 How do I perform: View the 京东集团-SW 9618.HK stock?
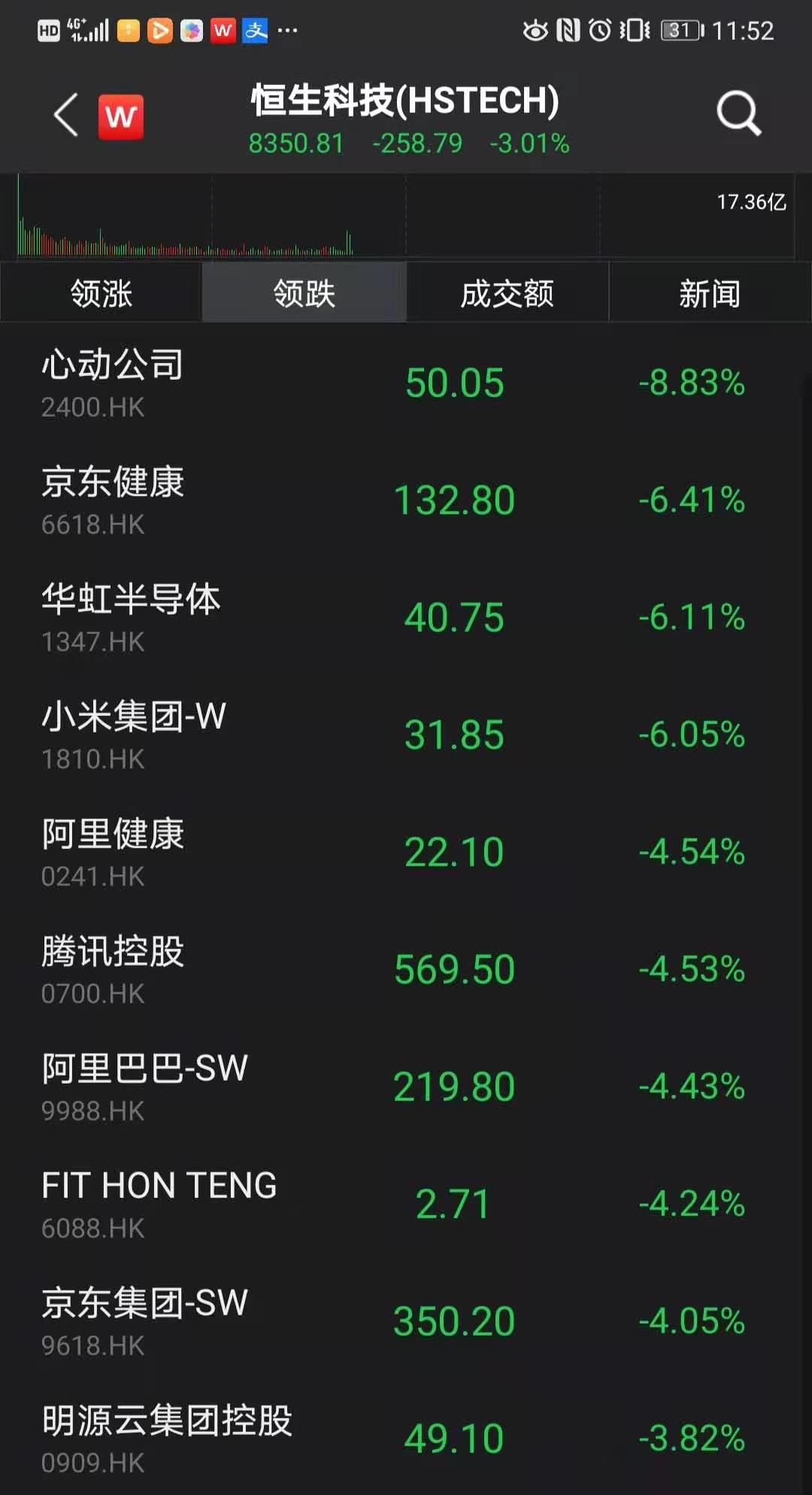click(x=406, y=1322)
